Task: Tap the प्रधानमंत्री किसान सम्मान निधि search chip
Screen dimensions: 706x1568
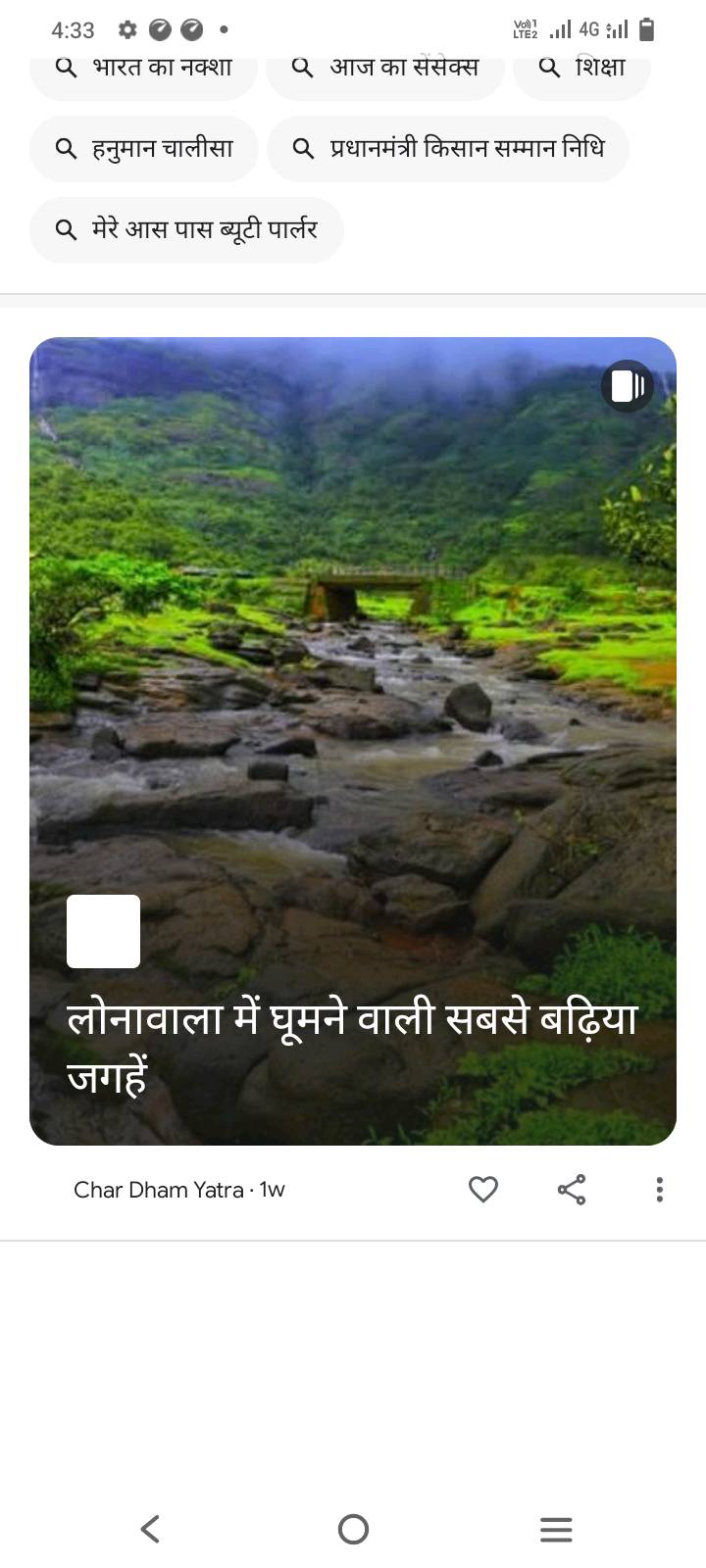Action: (448, 149)
